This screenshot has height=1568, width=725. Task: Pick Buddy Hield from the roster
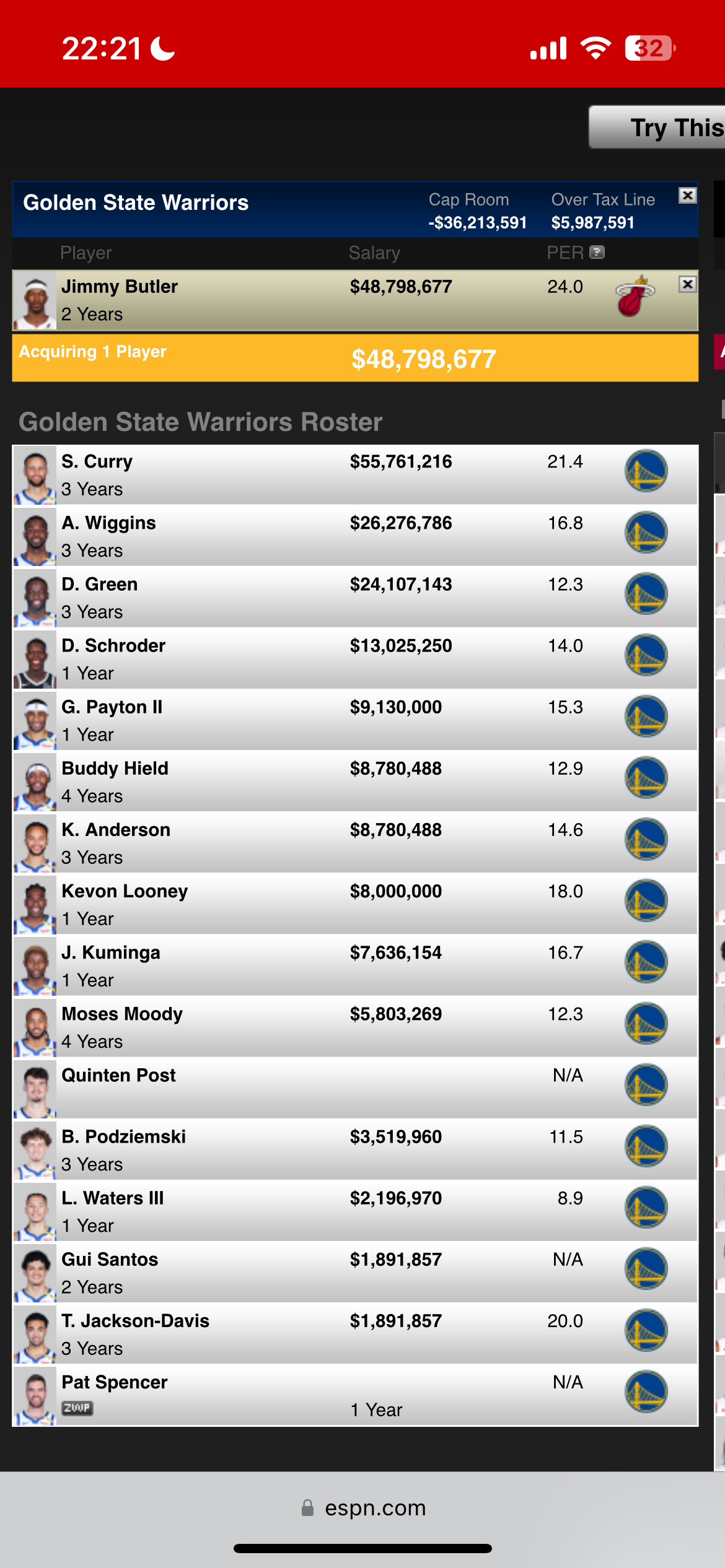(355, 782)
